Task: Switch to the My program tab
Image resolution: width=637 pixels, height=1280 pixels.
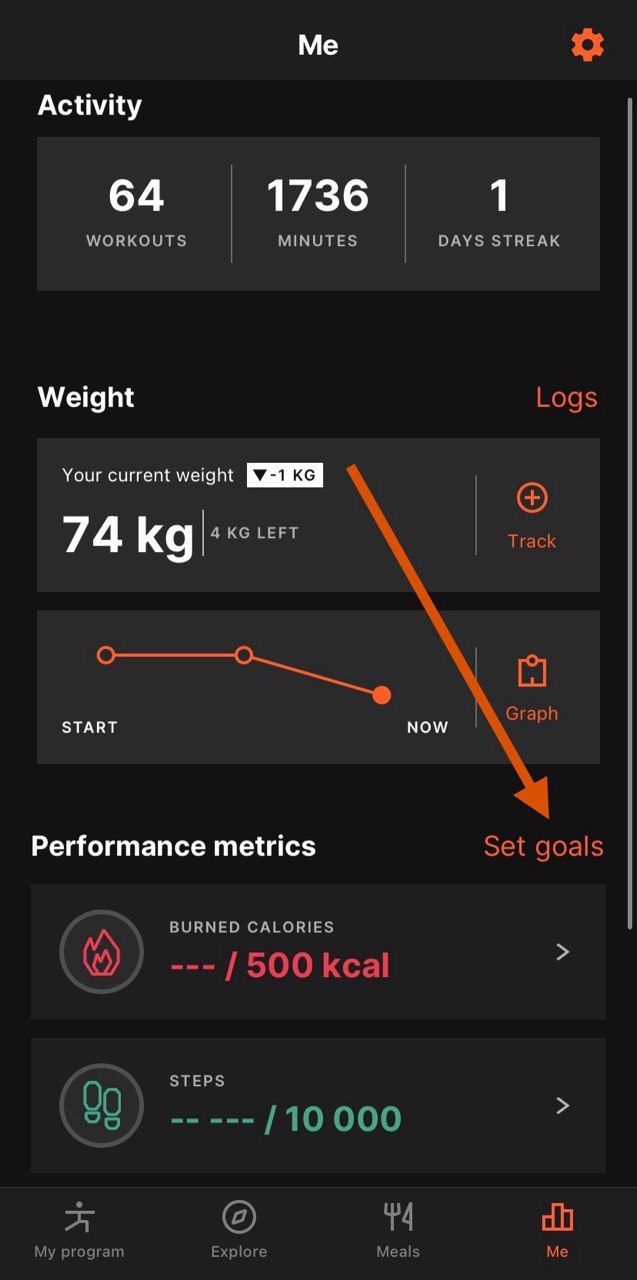Action: [x=79, y=1232]
